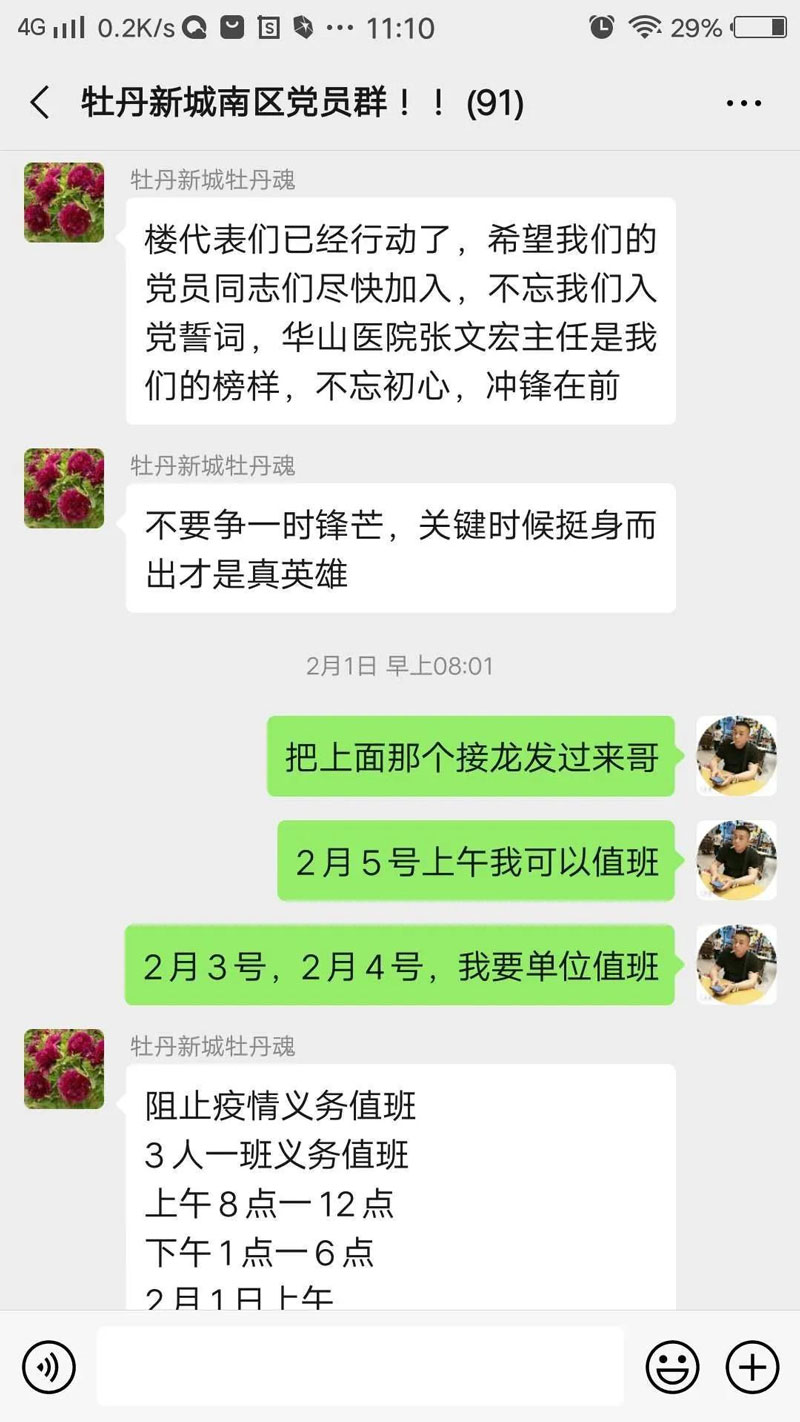
Task: Go back from the group chat
Action: [x=40, y=103]
